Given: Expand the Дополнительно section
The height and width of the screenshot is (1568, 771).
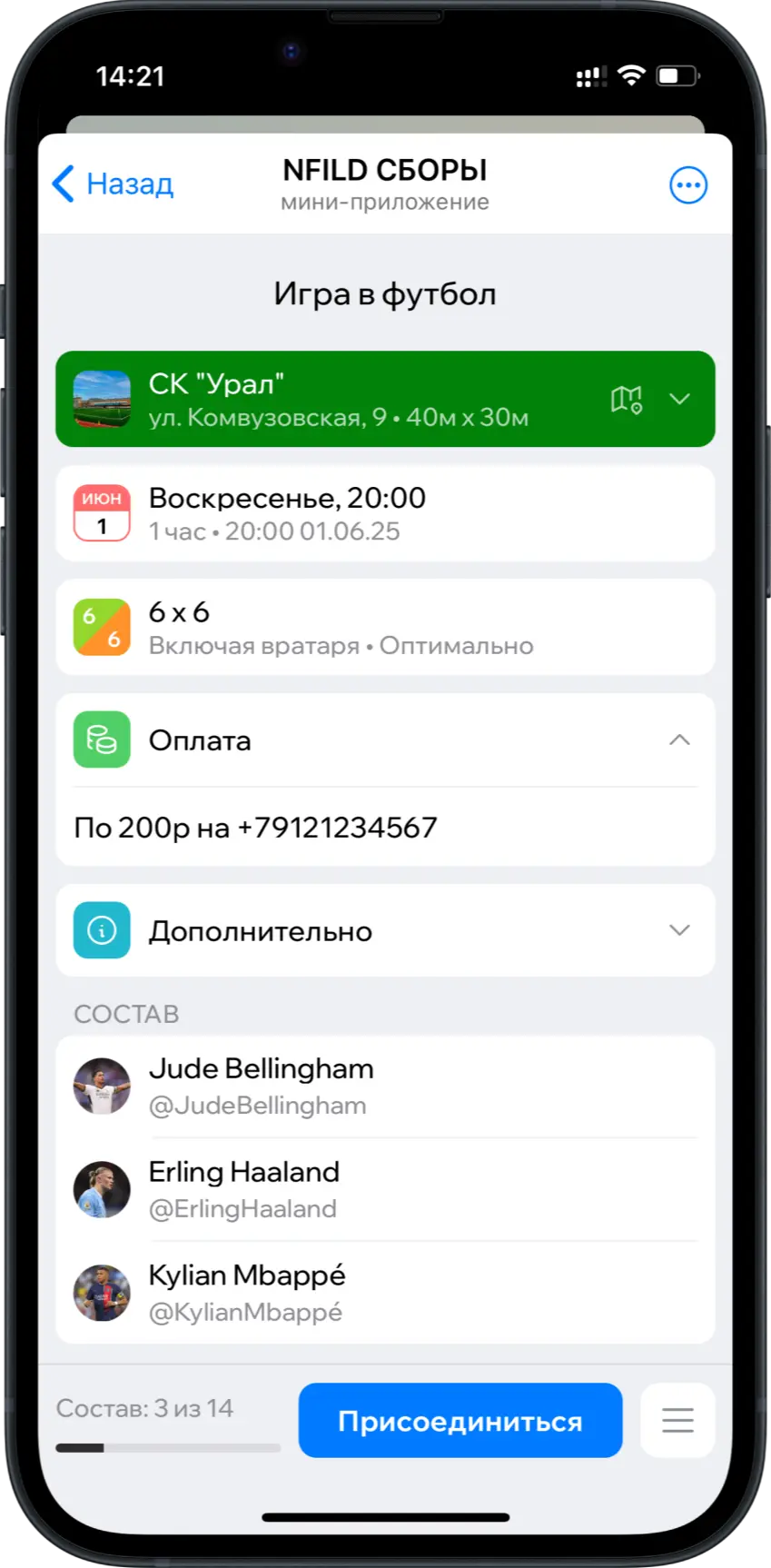Looking at the screenshot, I should (679, 930).
